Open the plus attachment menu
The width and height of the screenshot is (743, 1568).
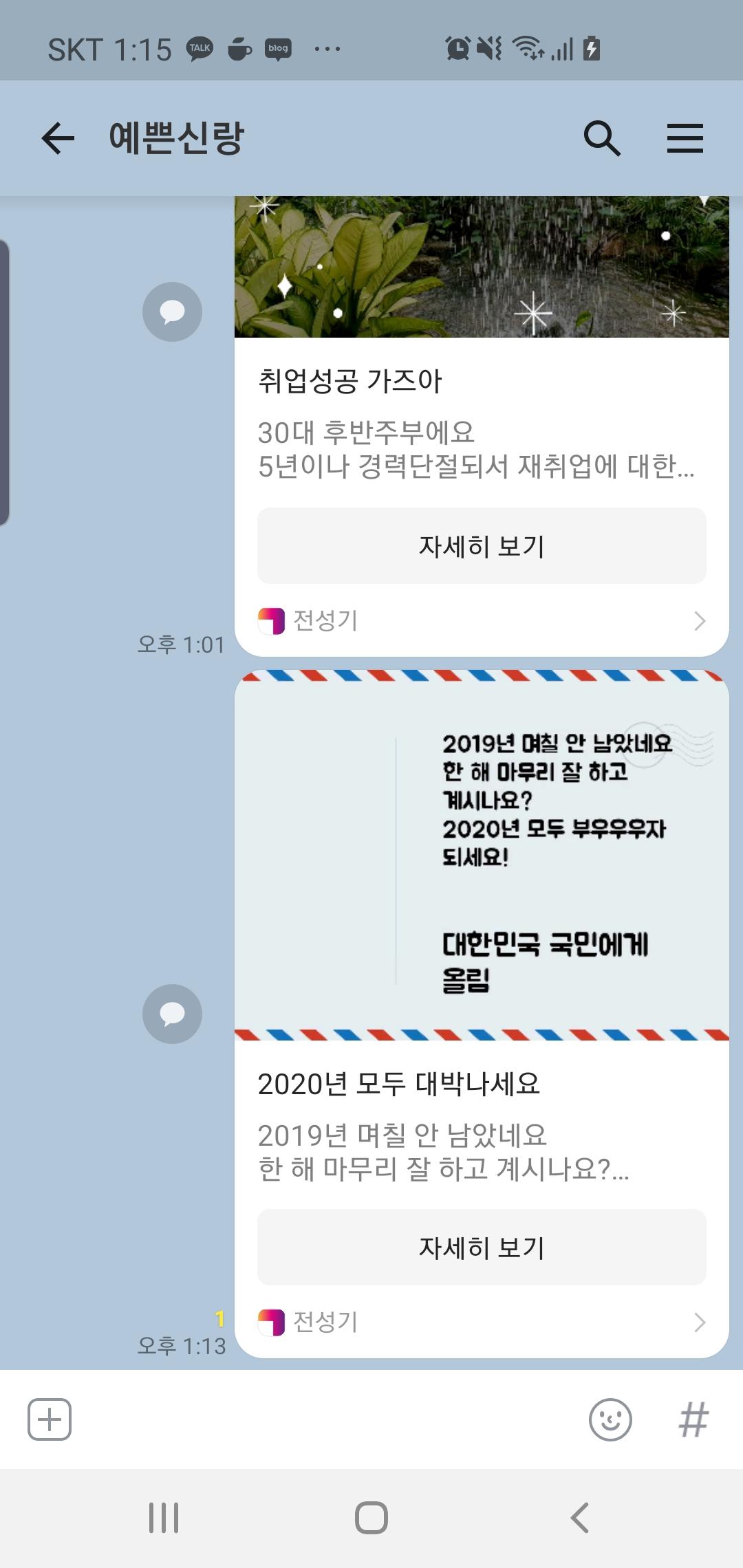point(50,1419)
